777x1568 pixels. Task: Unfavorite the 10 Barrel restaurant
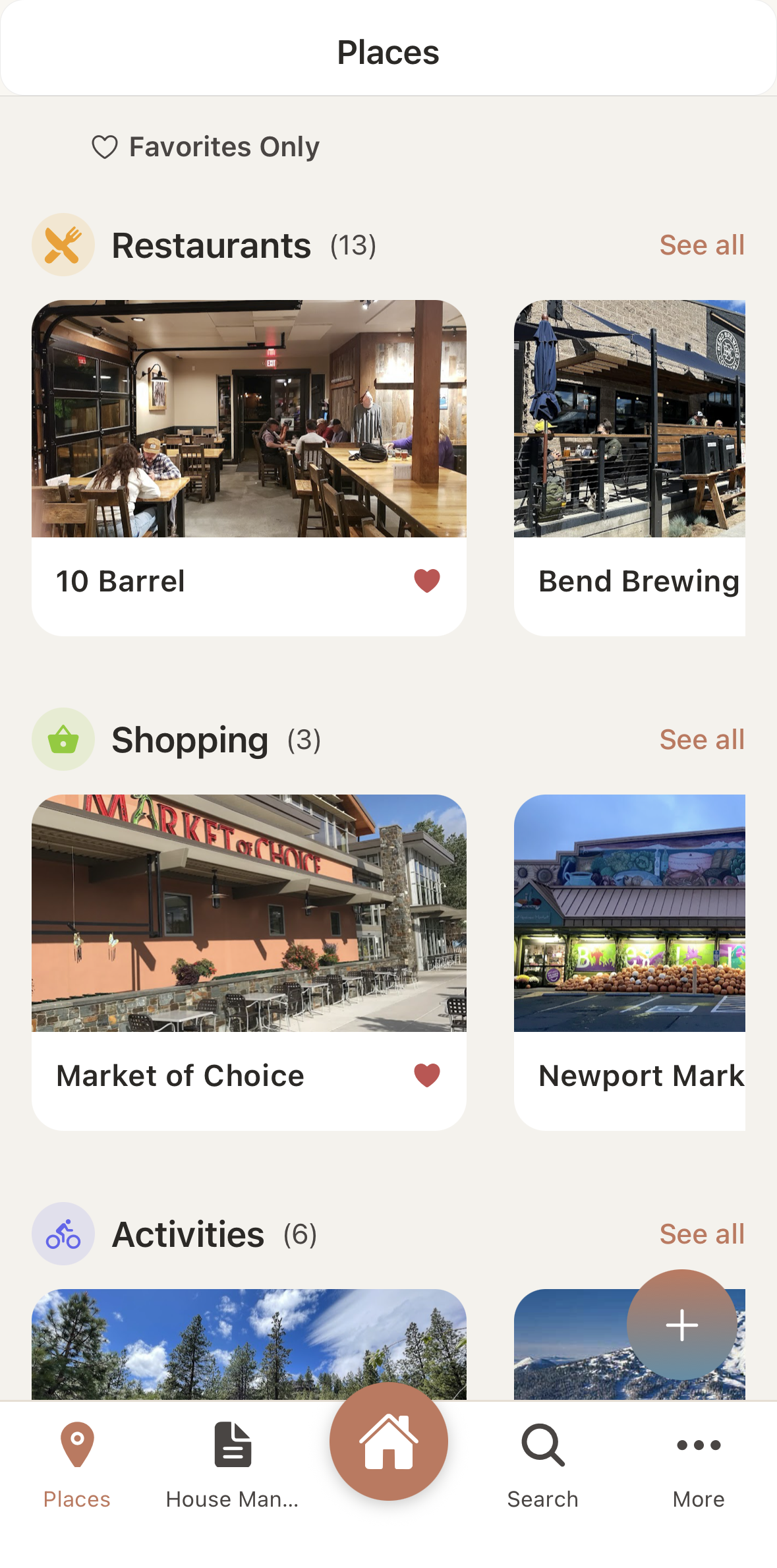click(426, 581)
